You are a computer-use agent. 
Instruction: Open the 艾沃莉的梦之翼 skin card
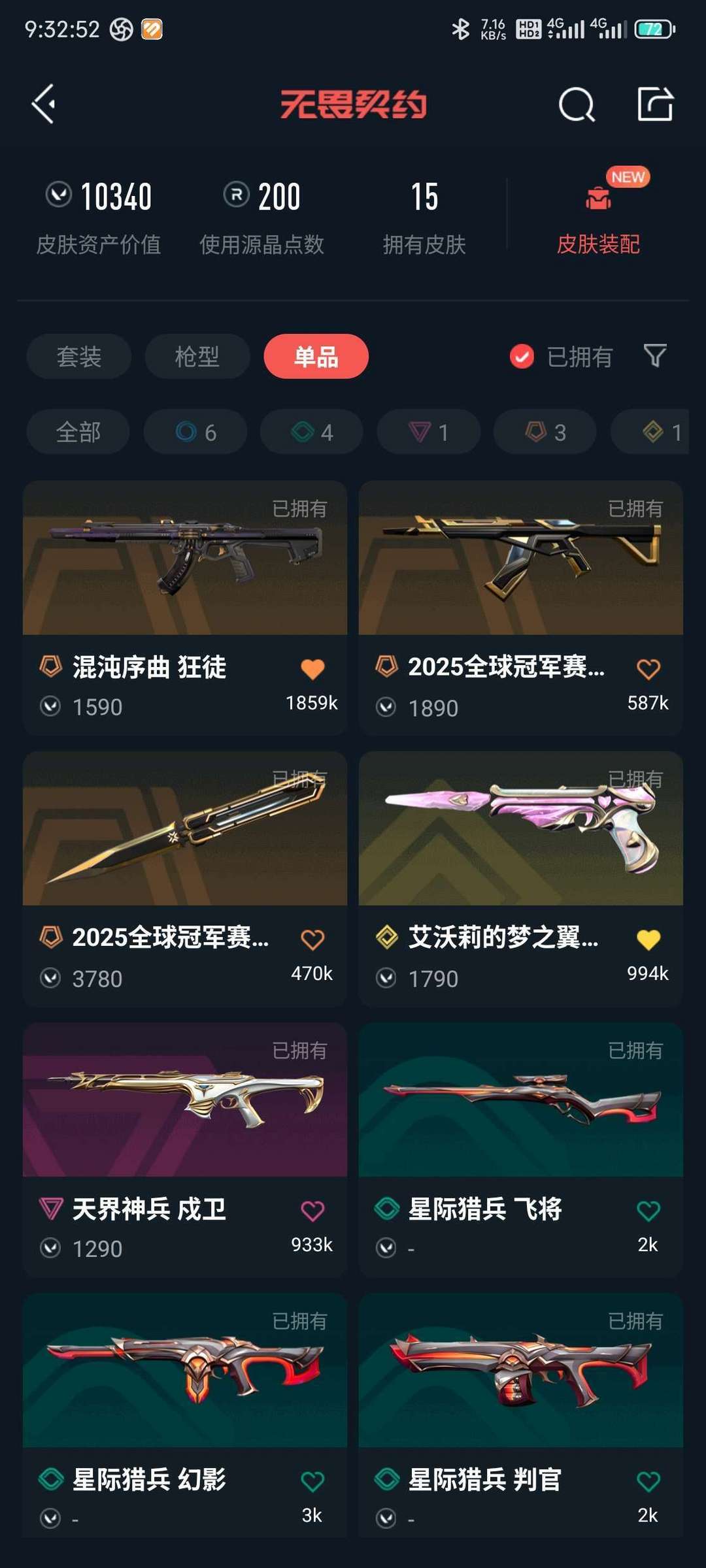[x=520, y=878]
